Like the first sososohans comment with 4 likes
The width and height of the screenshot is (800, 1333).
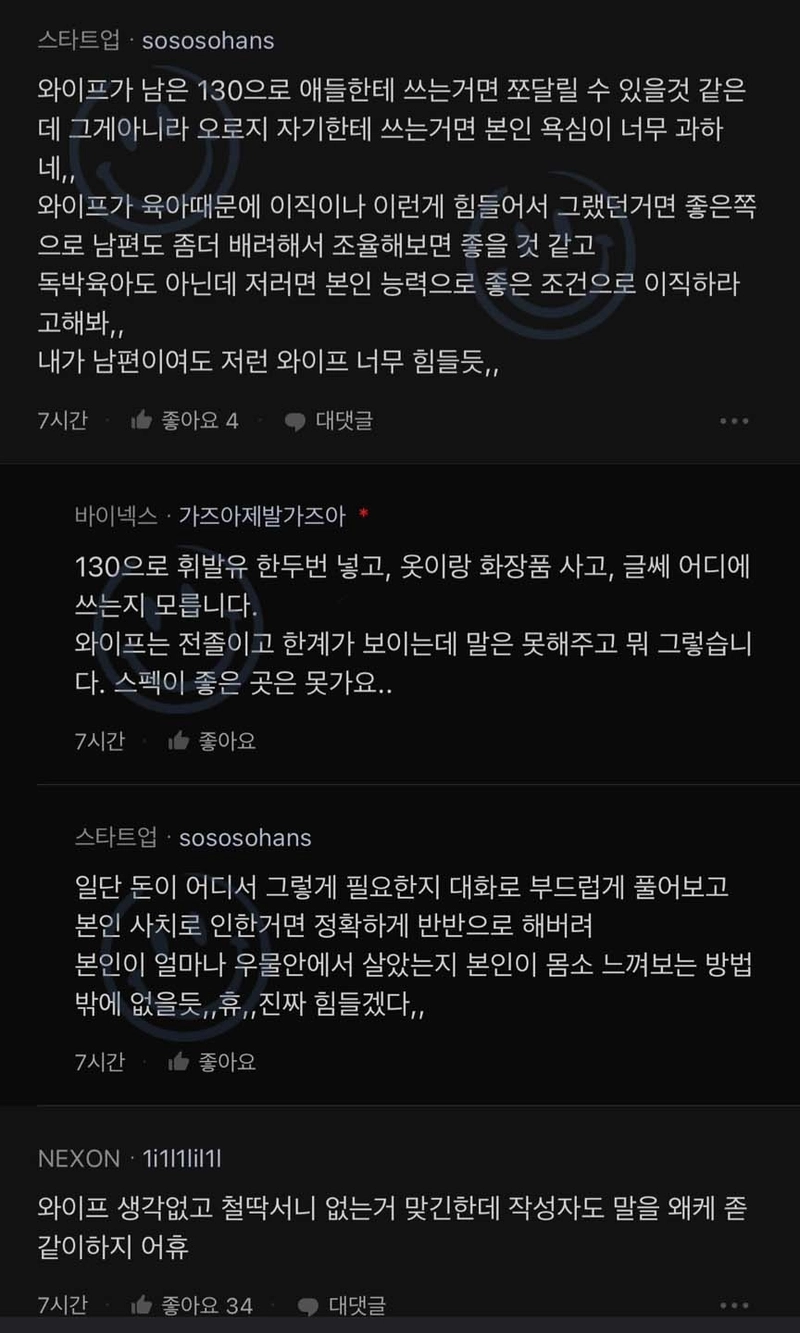click(x=184, y=421)
